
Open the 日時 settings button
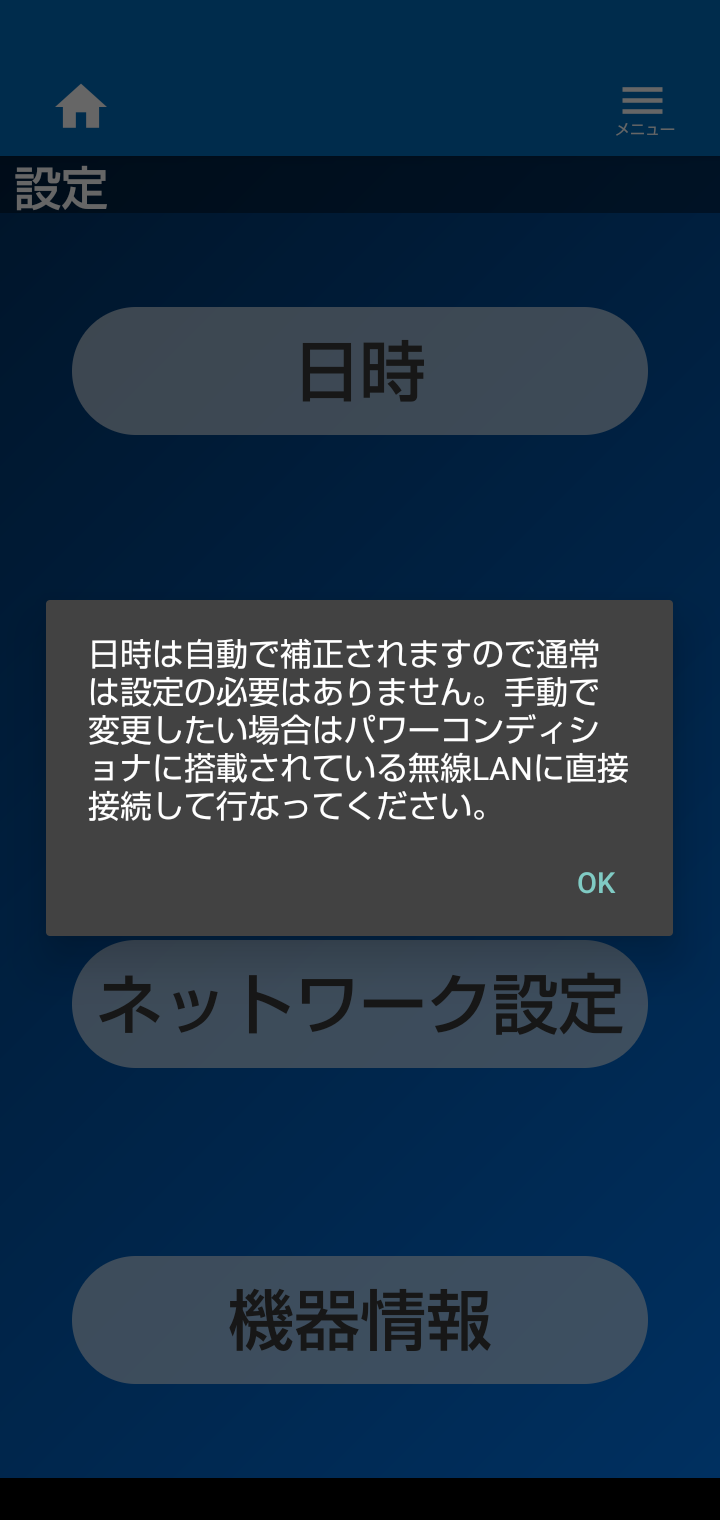click(x=360, y=371)
